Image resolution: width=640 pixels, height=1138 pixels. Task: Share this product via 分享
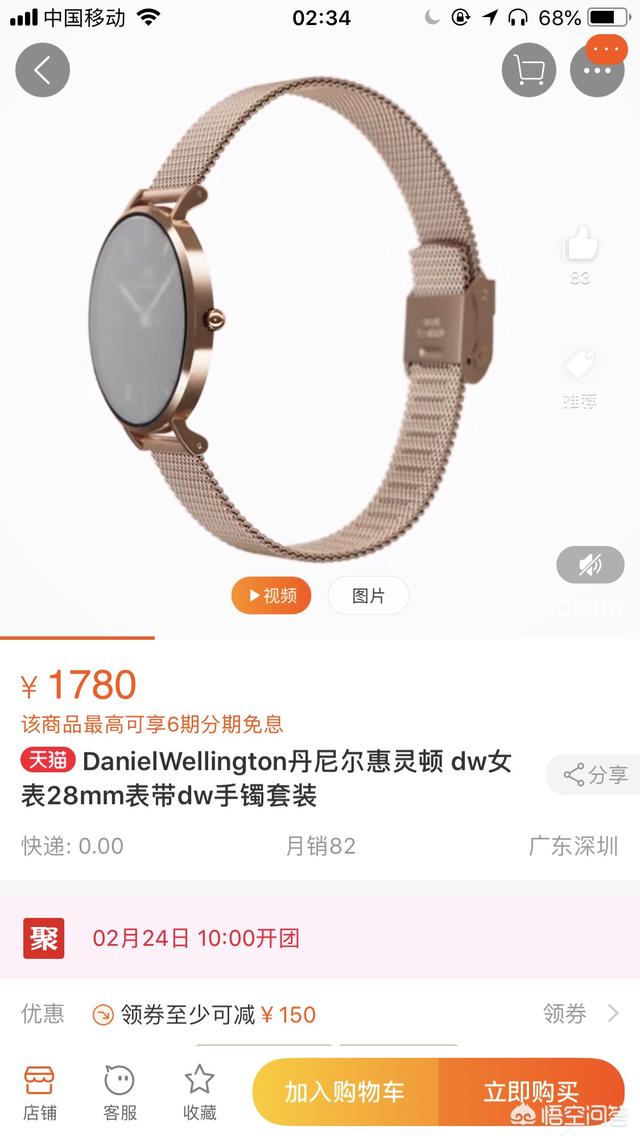[x=596, y=775]
